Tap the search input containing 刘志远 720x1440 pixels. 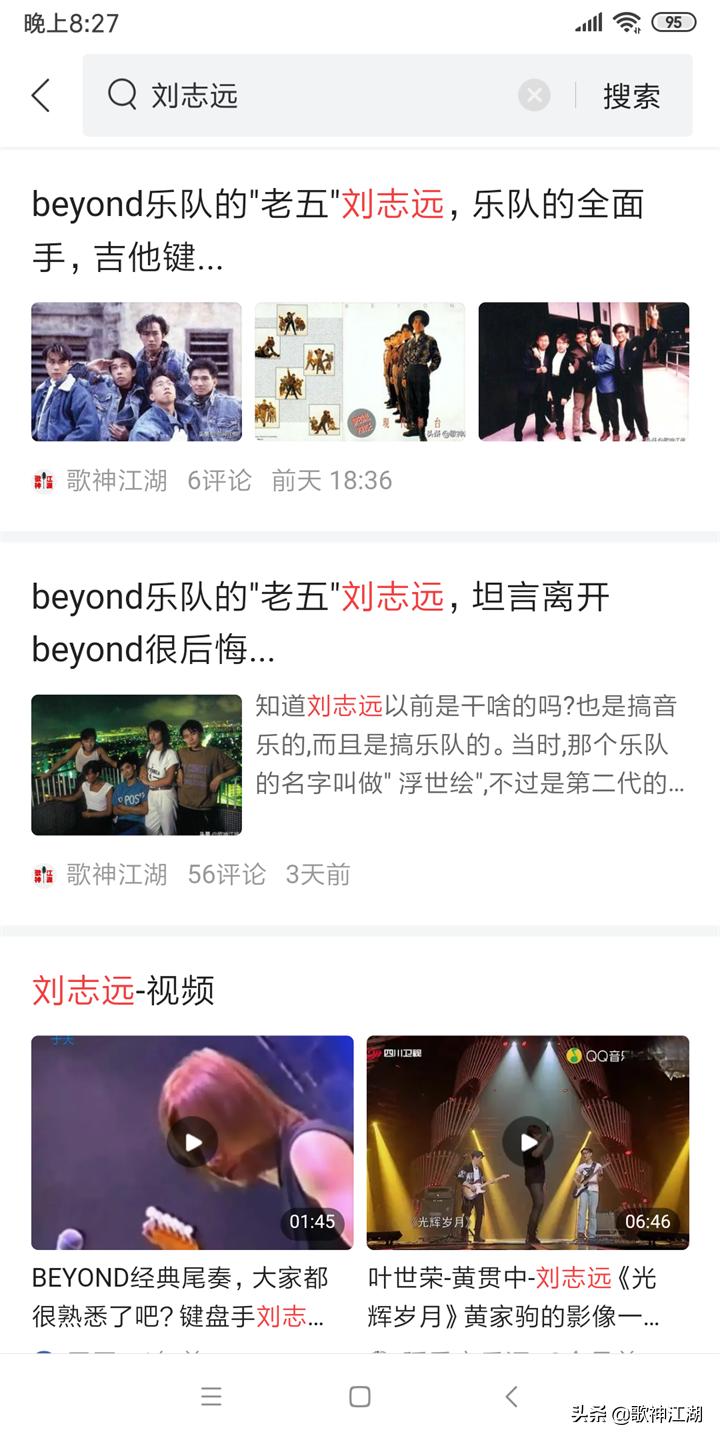click(x=300, y=95)
